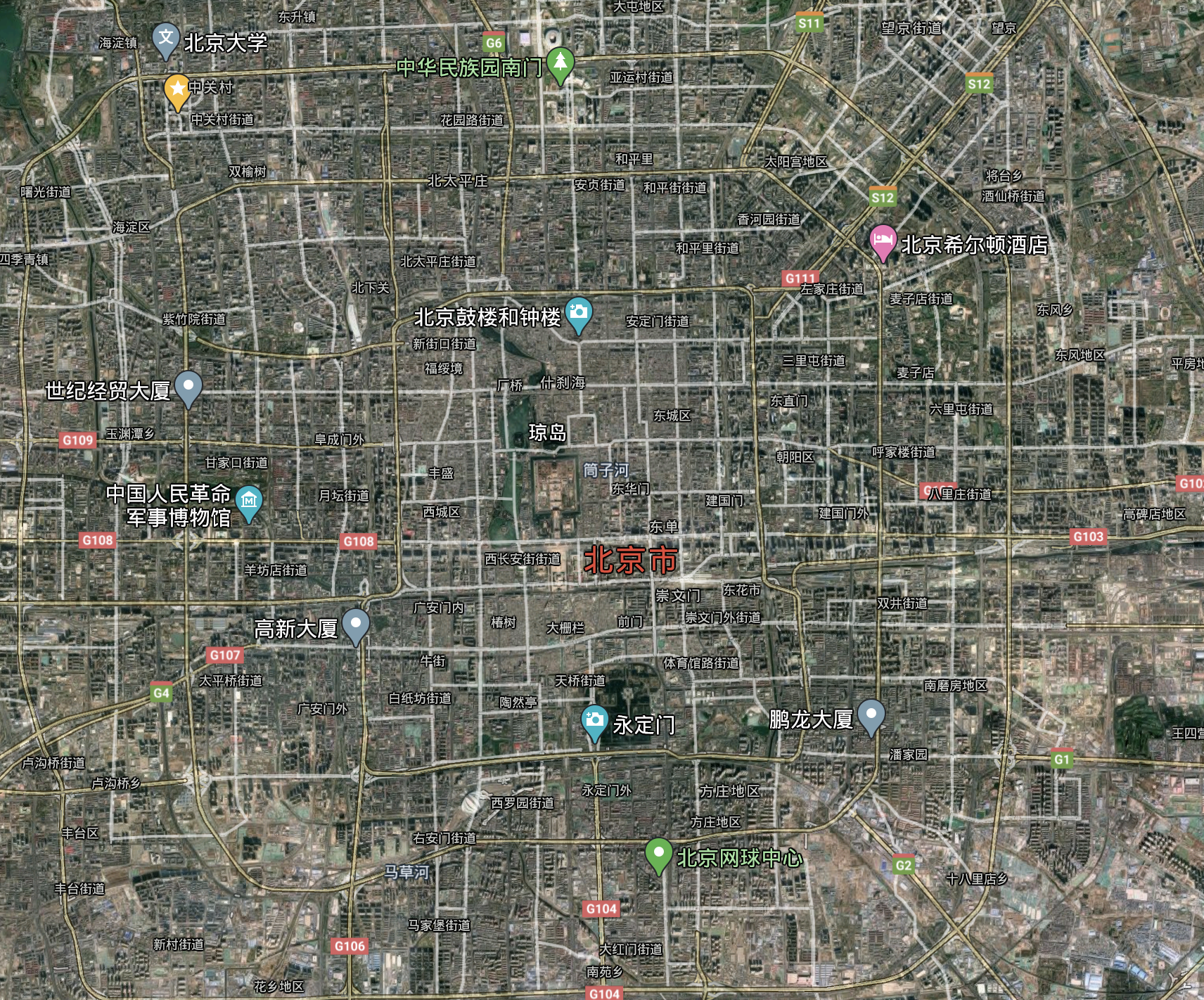
Task: Select the 中华民族园南门 park marker
Action: coord(560,63)
